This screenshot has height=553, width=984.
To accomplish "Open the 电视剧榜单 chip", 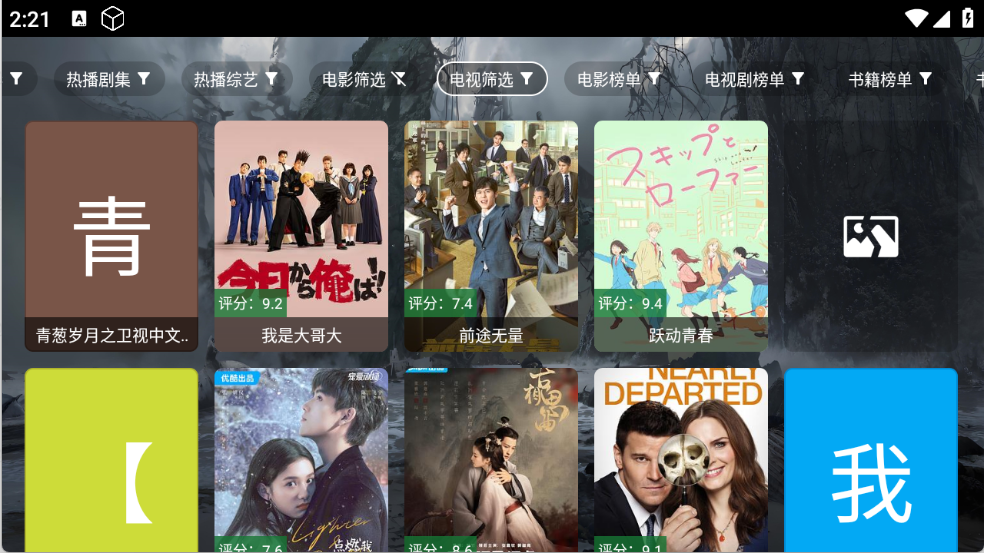I will click(754, 79).
